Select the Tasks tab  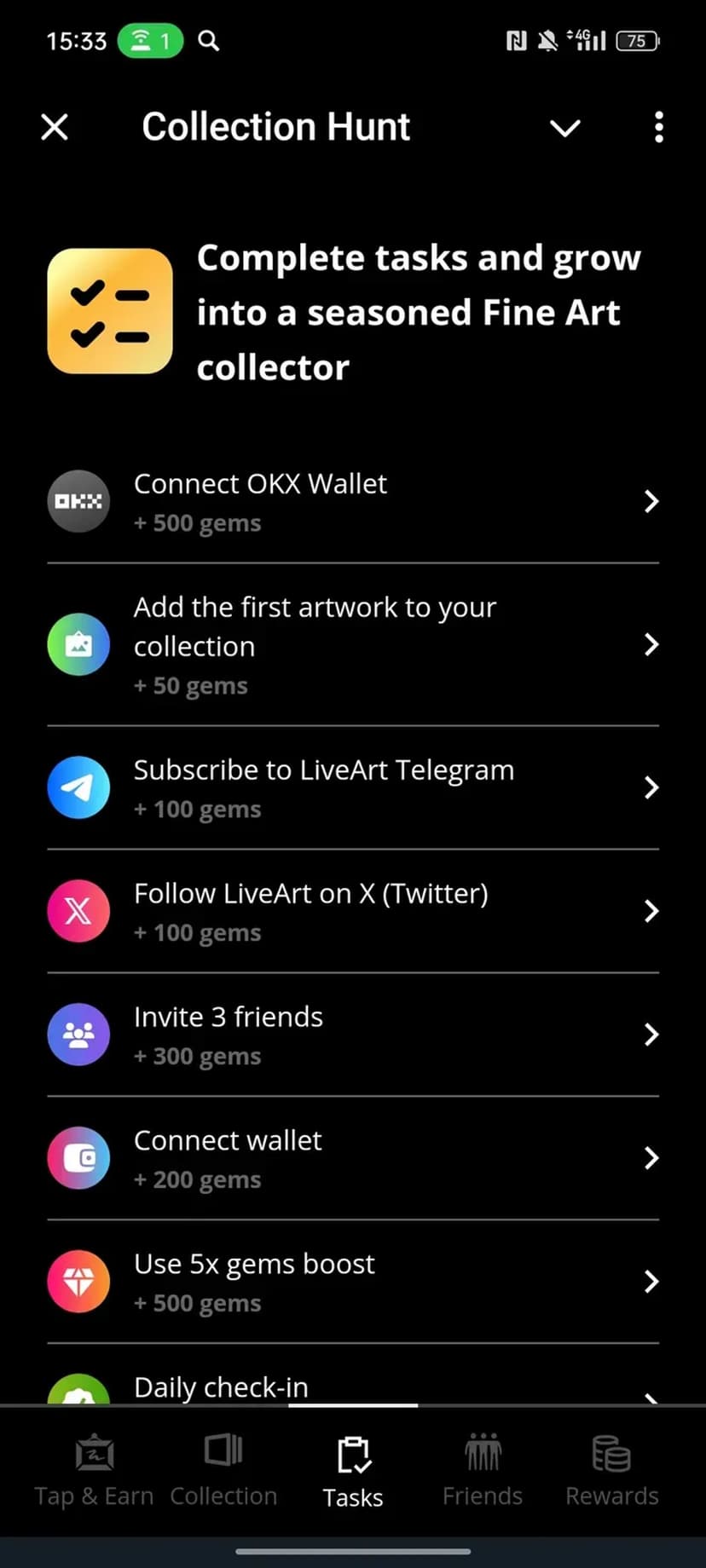pos(353,1471)
